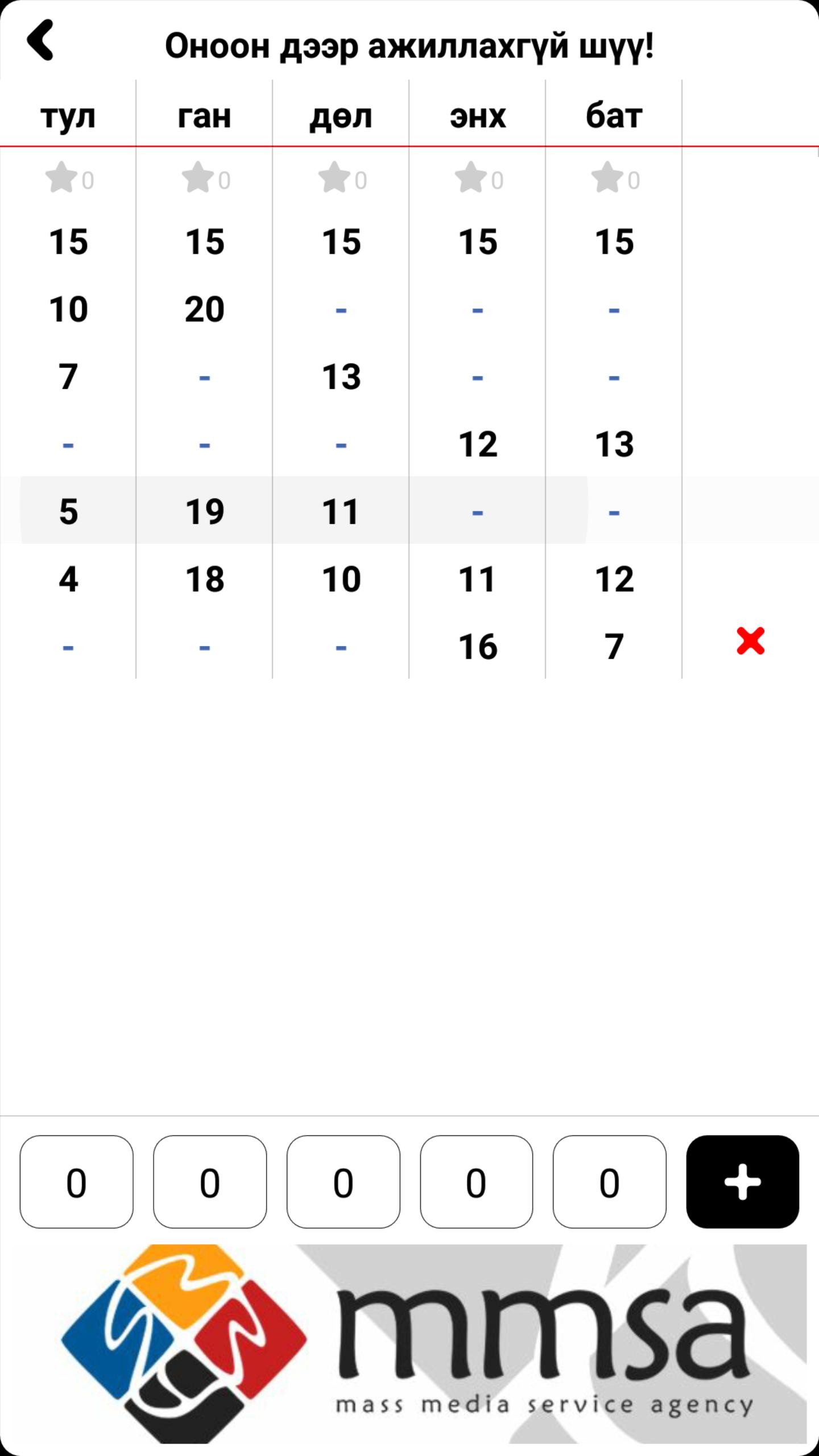Select the score input for player ган
The image size is (819, 1456).
click(210, 1181)
